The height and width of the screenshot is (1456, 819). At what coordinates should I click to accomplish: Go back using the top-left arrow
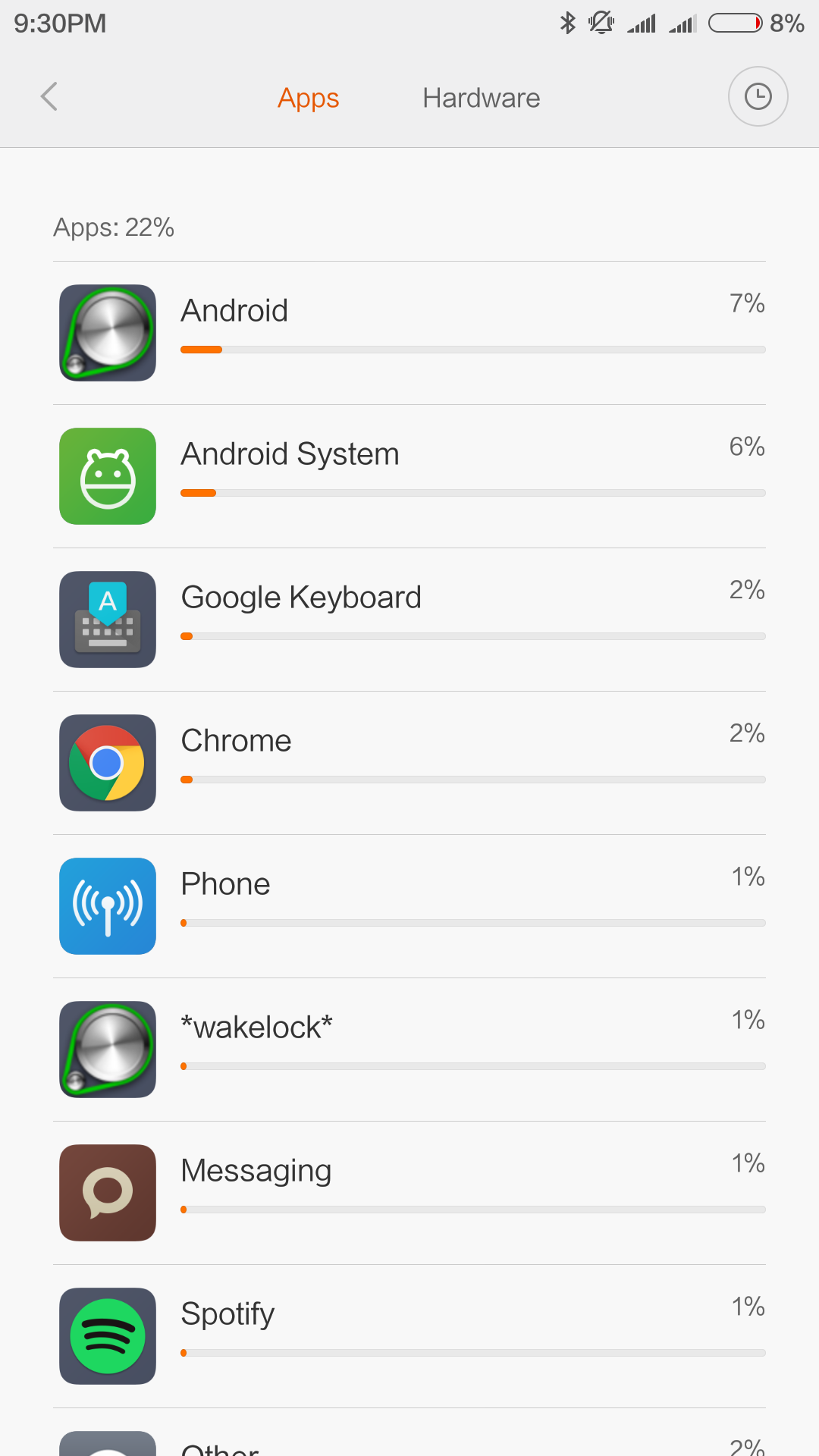[x=49, y=97]
